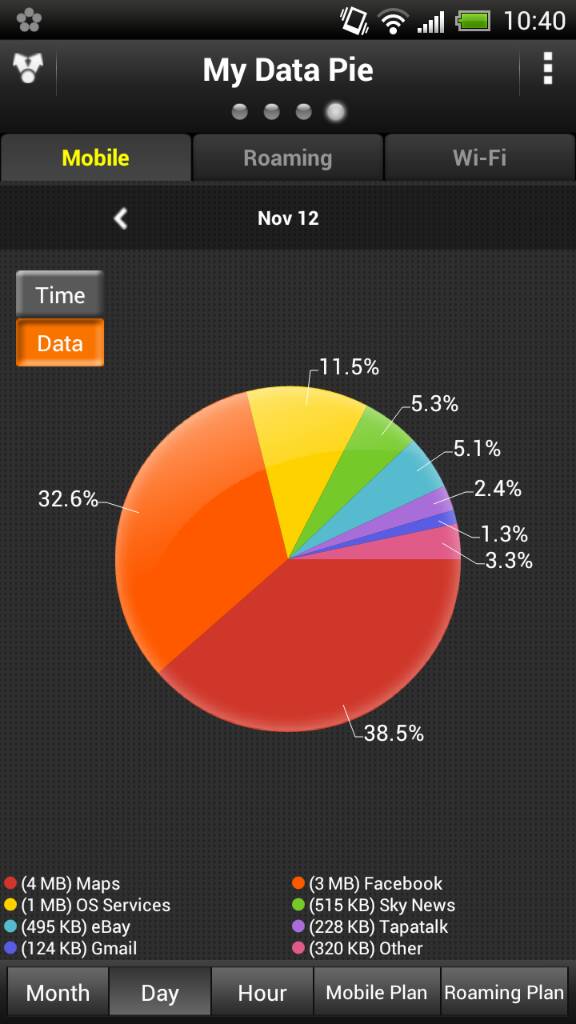Show pie chart by Data

[60, 343]
